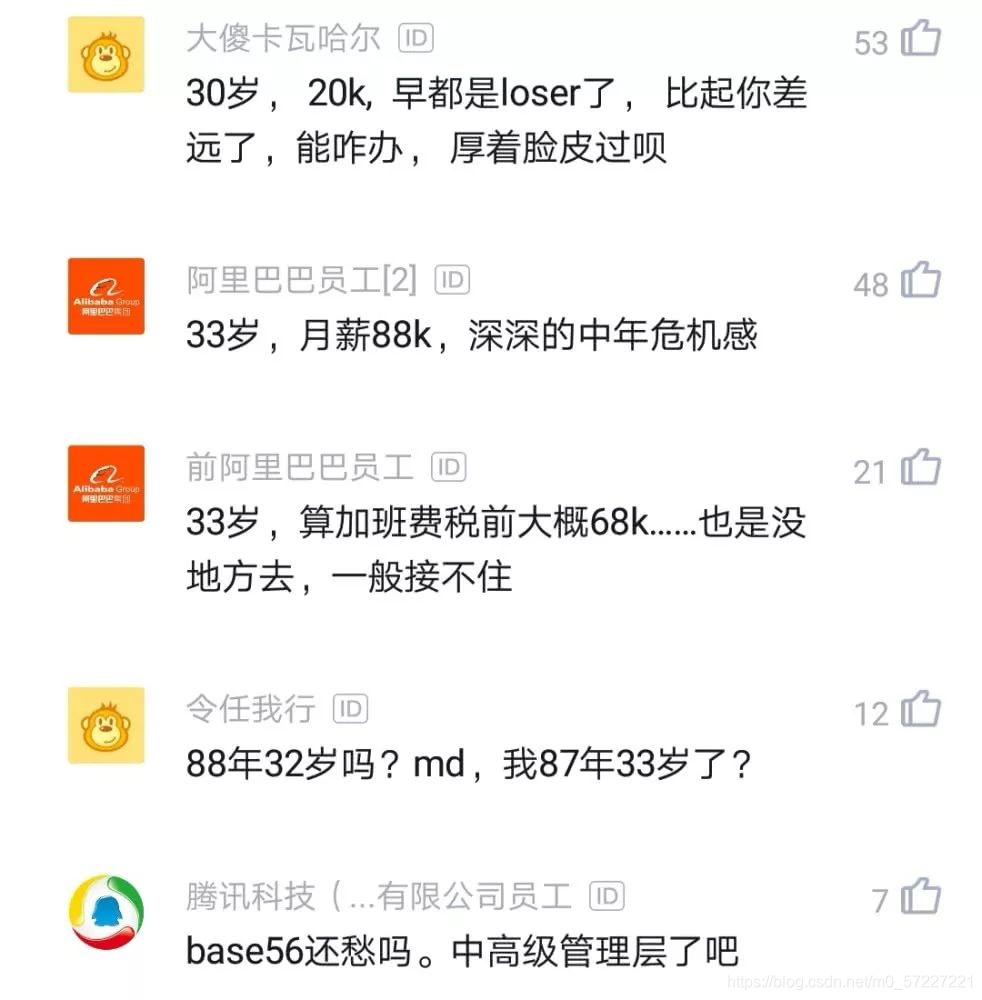Viewport: 982px width, 1000px height.
Task: Click the Tencent QQ penguin avatar
Action: (x=105, y=911)
